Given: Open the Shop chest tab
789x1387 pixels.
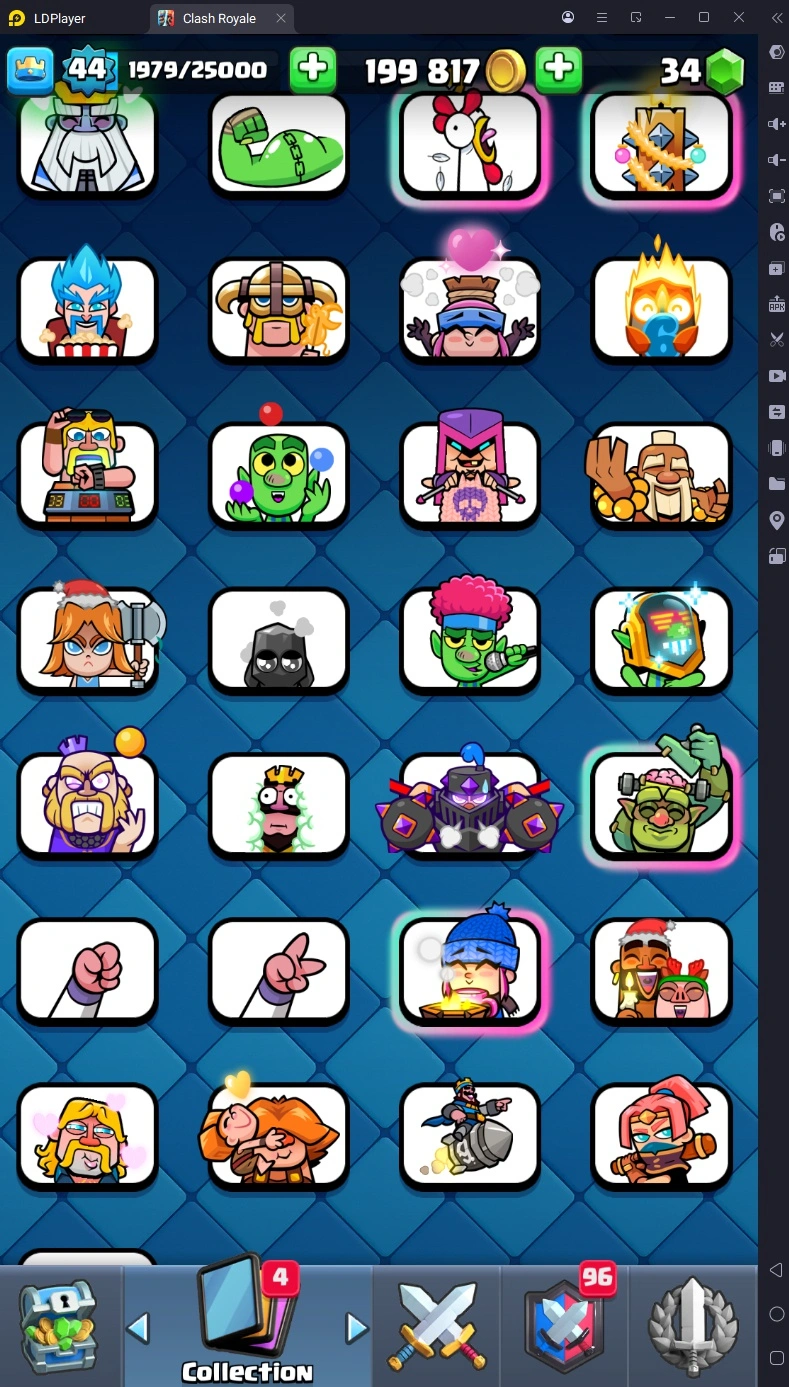Looking at the screenshot, I should click(x=60, y=1326).
